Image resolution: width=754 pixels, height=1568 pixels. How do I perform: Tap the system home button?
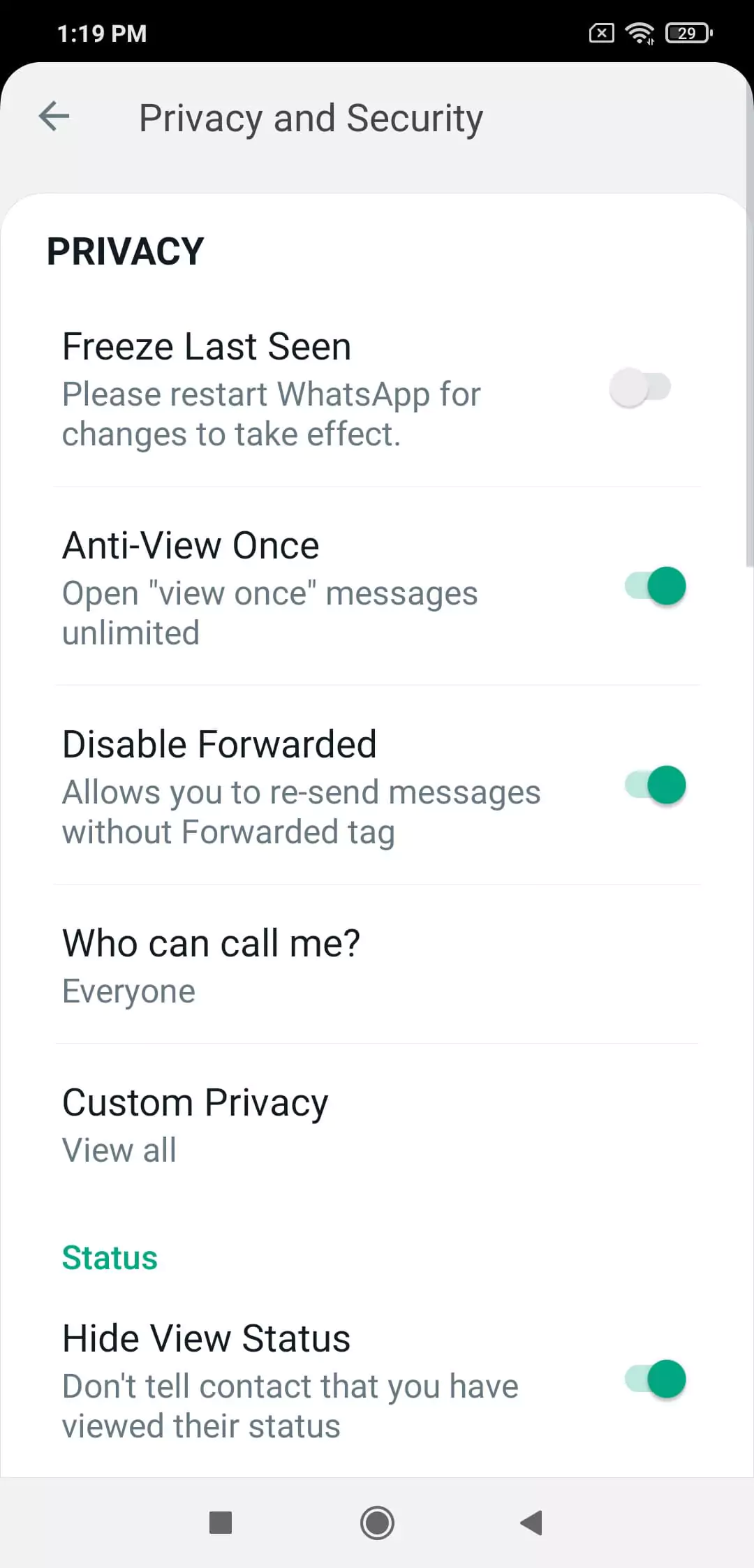(x=377, y=1523)
